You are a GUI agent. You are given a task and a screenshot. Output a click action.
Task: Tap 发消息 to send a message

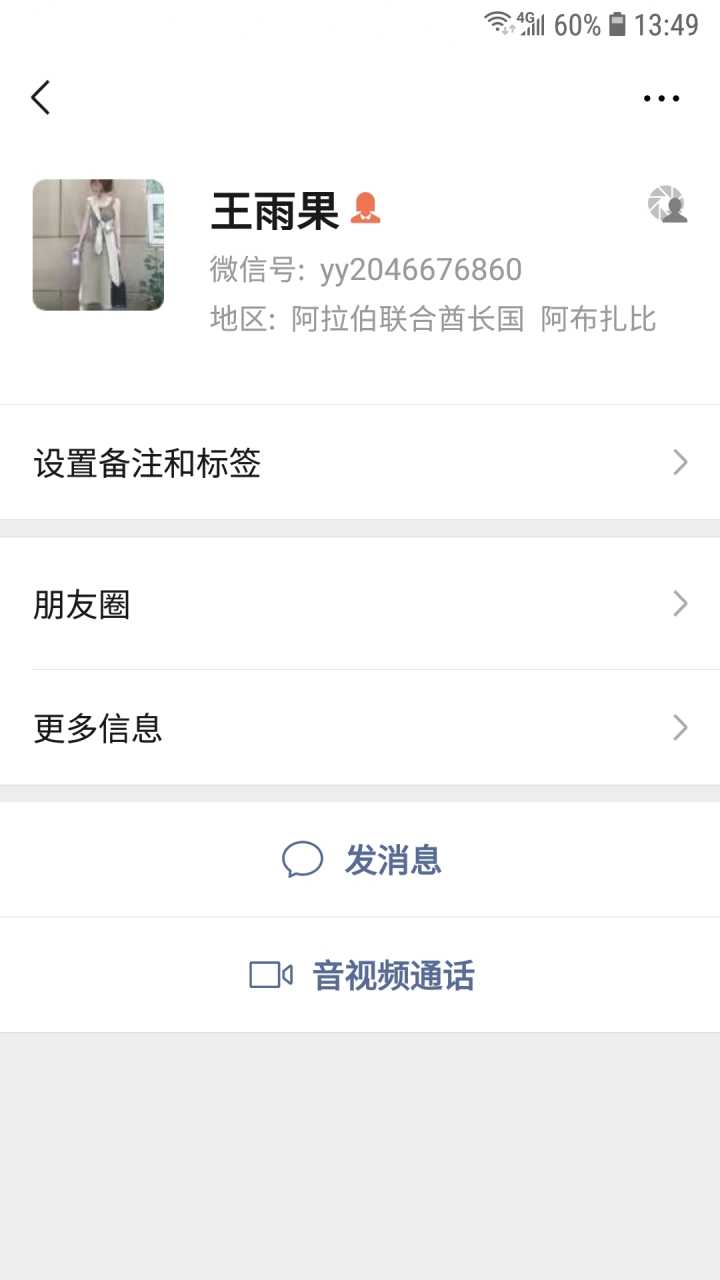pos(362,860)
